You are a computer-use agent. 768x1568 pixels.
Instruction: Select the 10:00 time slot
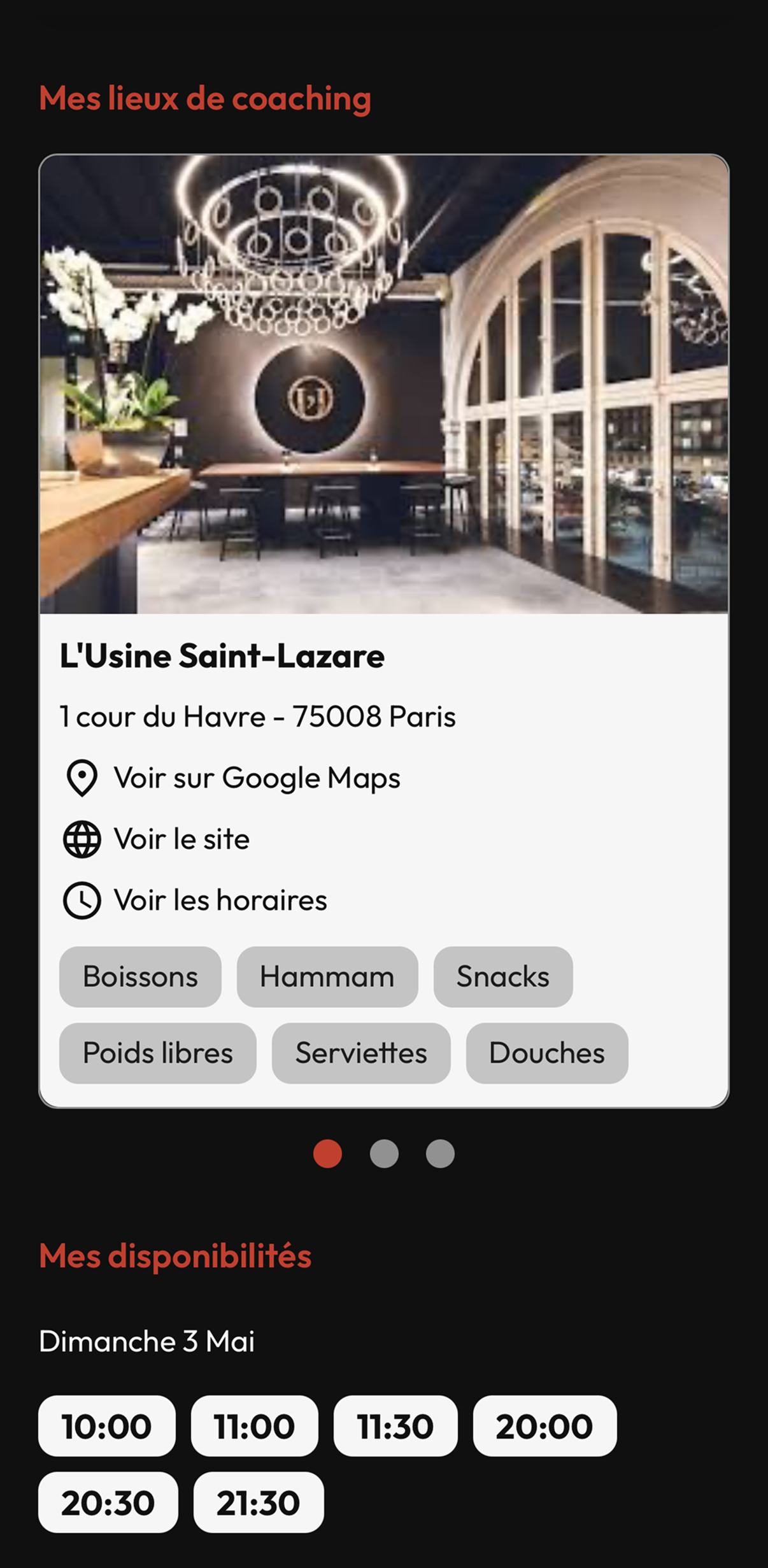coord(107,1426)
